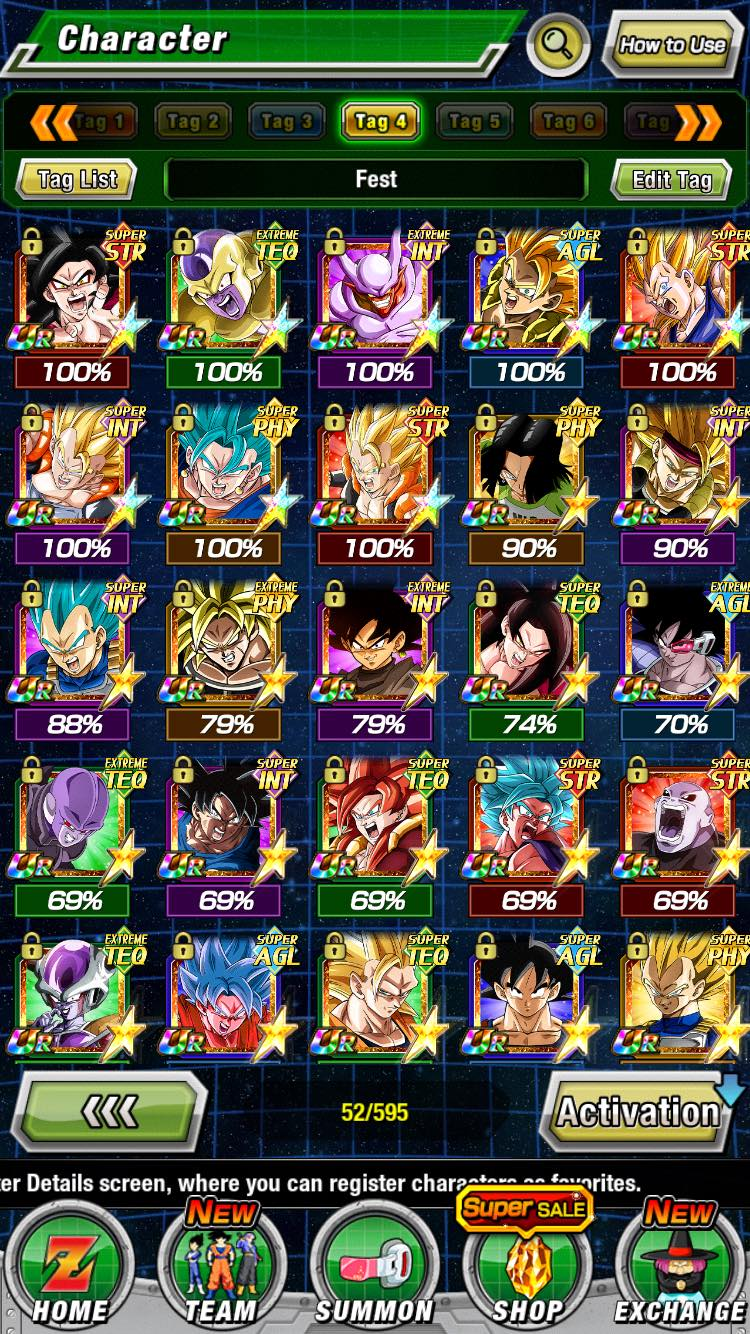Viewport: 750px width, 1334px height.
Task: Tap the Edit Tag button
Action: (671, 180)
